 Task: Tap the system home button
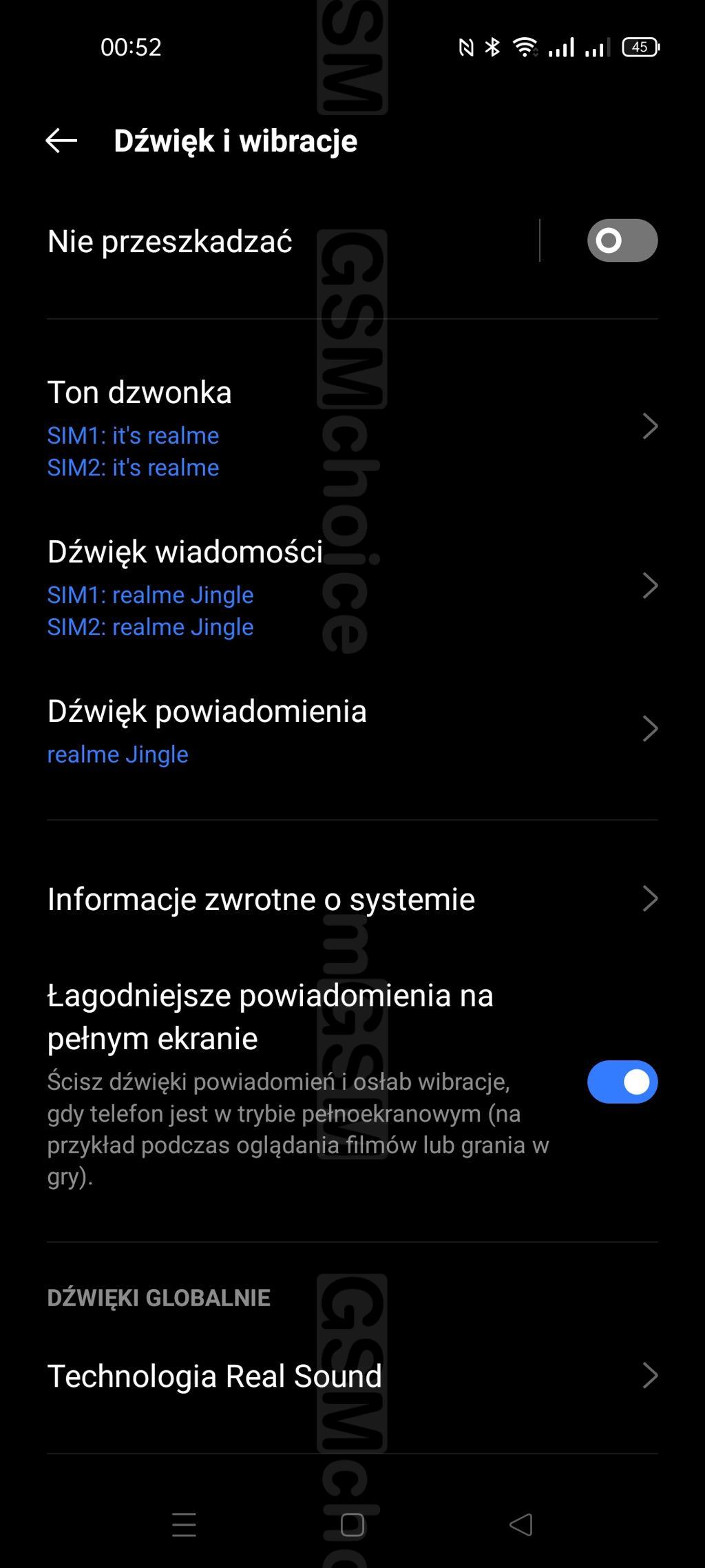click(x=352, y=1525)
